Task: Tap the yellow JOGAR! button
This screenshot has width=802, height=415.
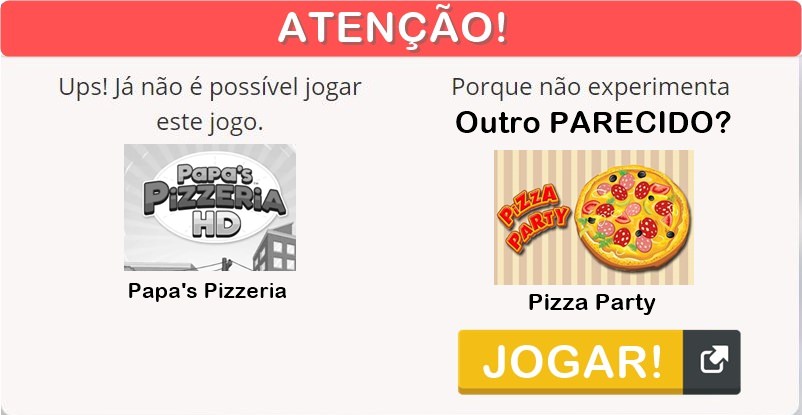Action: click(572, 361)
